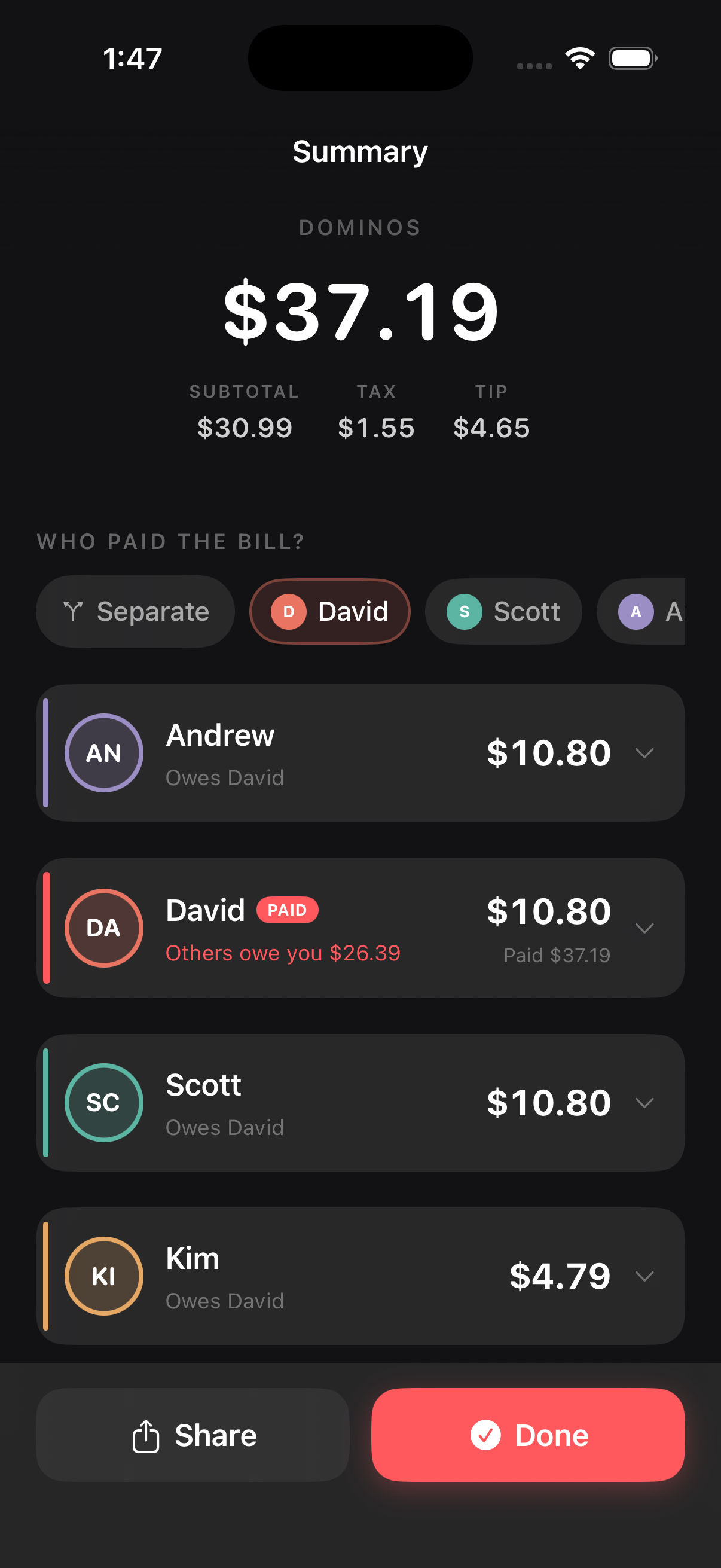Tap David's avatar inside the payer chip
721x1568 pixels.
[288, 611]
